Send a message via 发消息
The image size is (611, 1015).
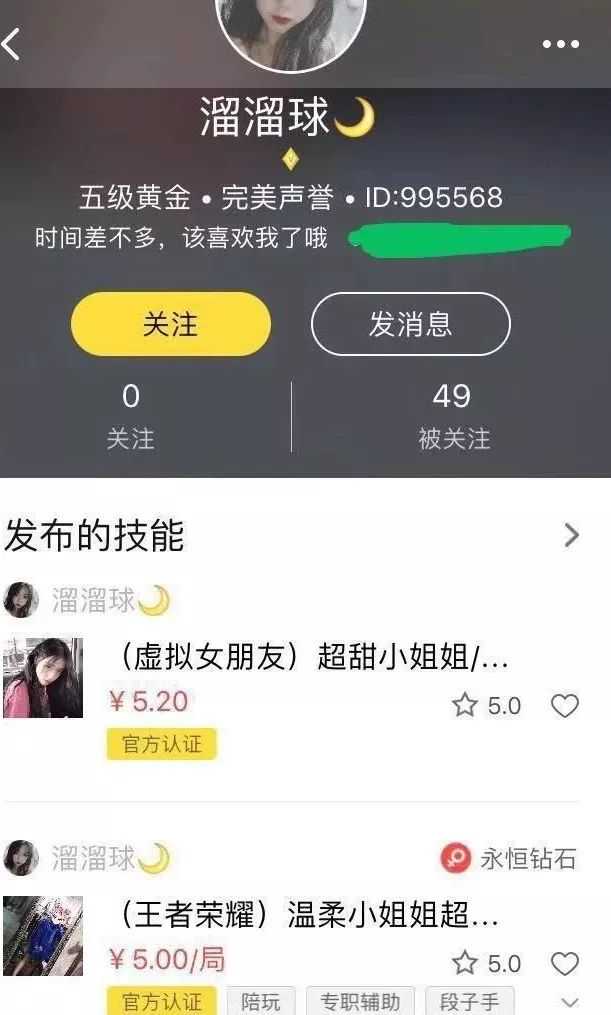410,324
